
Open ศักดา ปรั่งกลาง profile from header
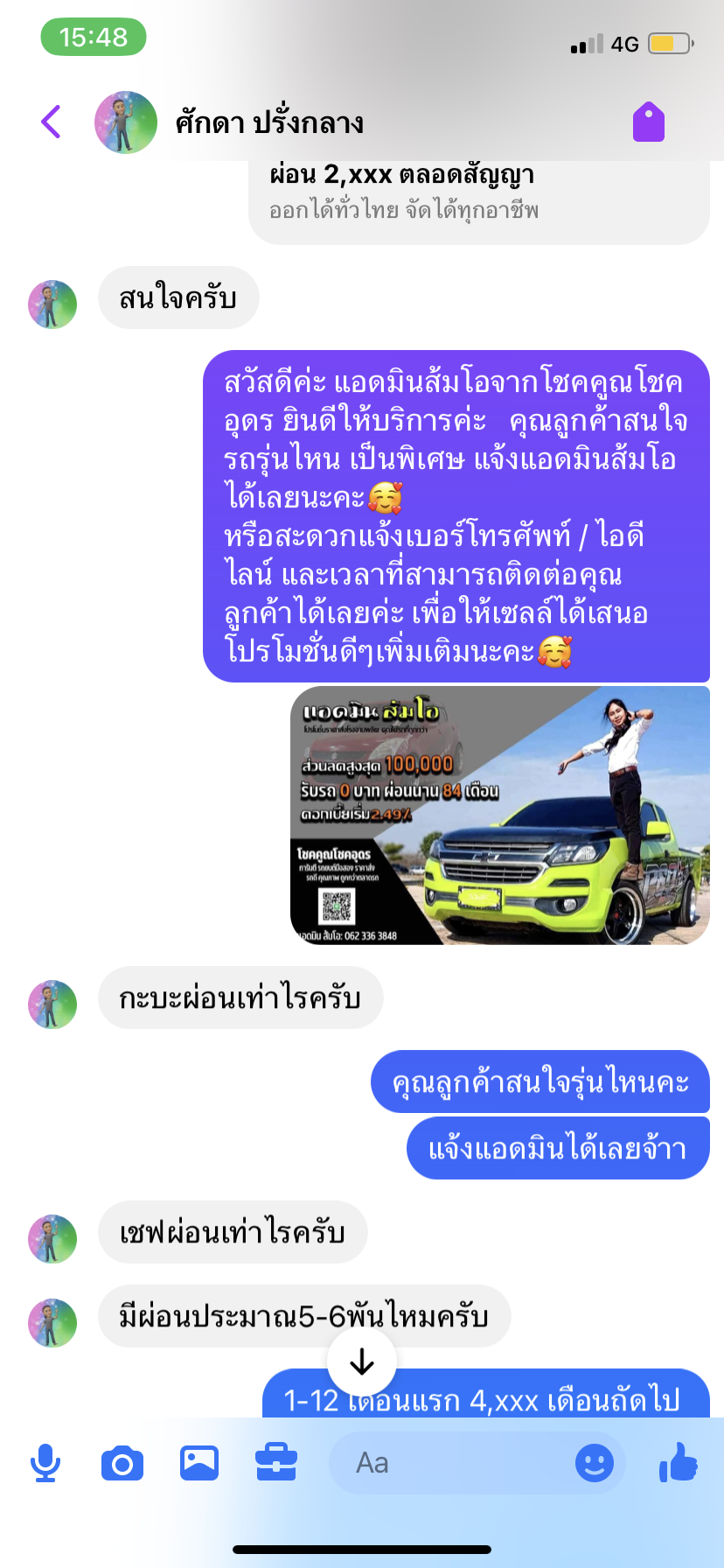click(269, 122)
